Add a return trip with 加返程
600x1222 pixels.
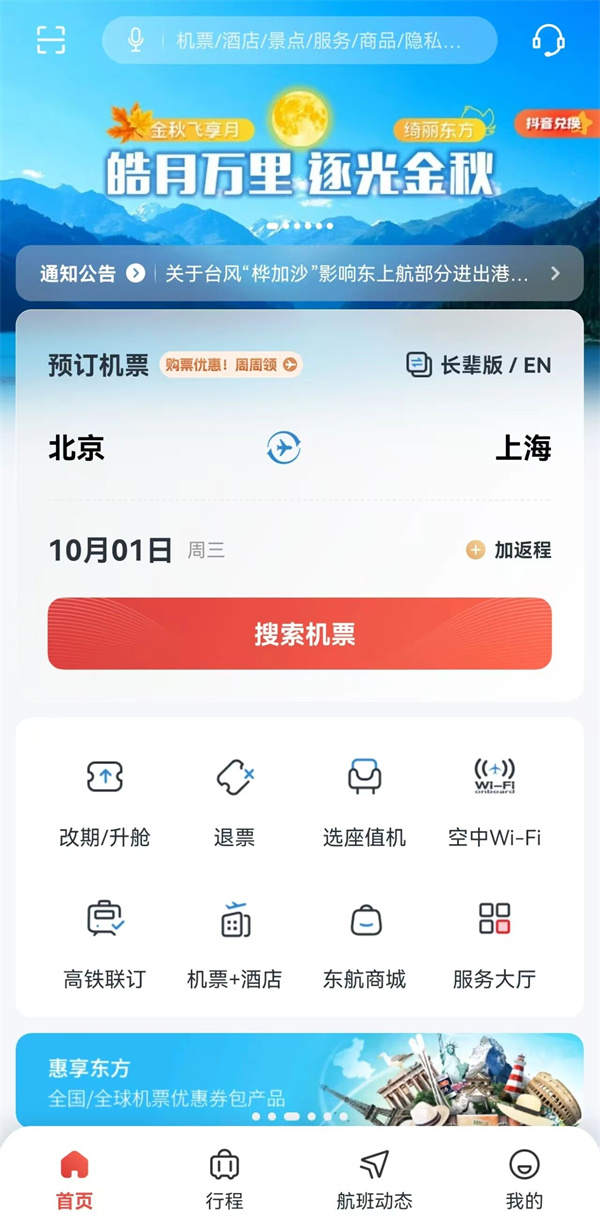pyautogui.click(x=509, y=550)
